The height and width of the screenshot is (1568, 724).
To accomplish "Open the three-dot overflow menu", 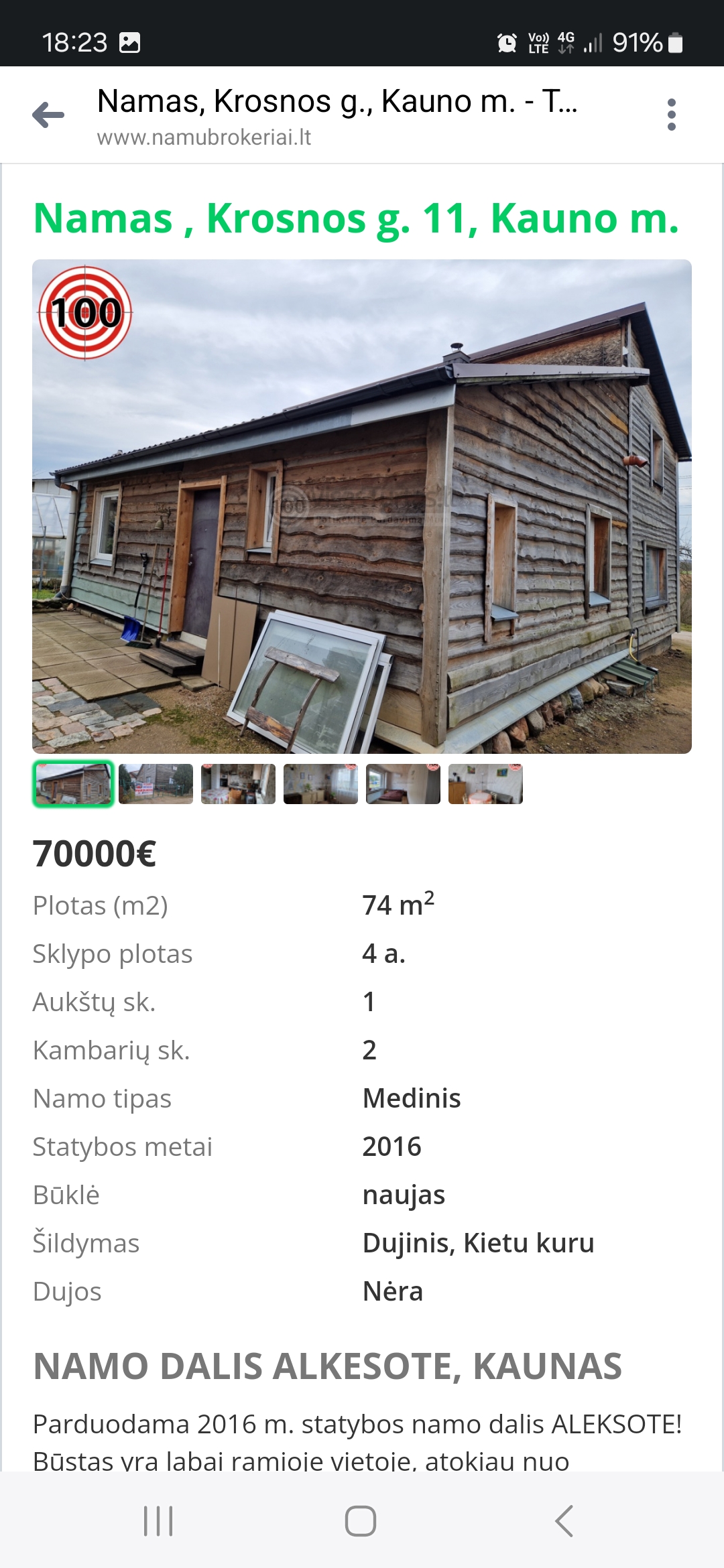I will pos(671,115).
